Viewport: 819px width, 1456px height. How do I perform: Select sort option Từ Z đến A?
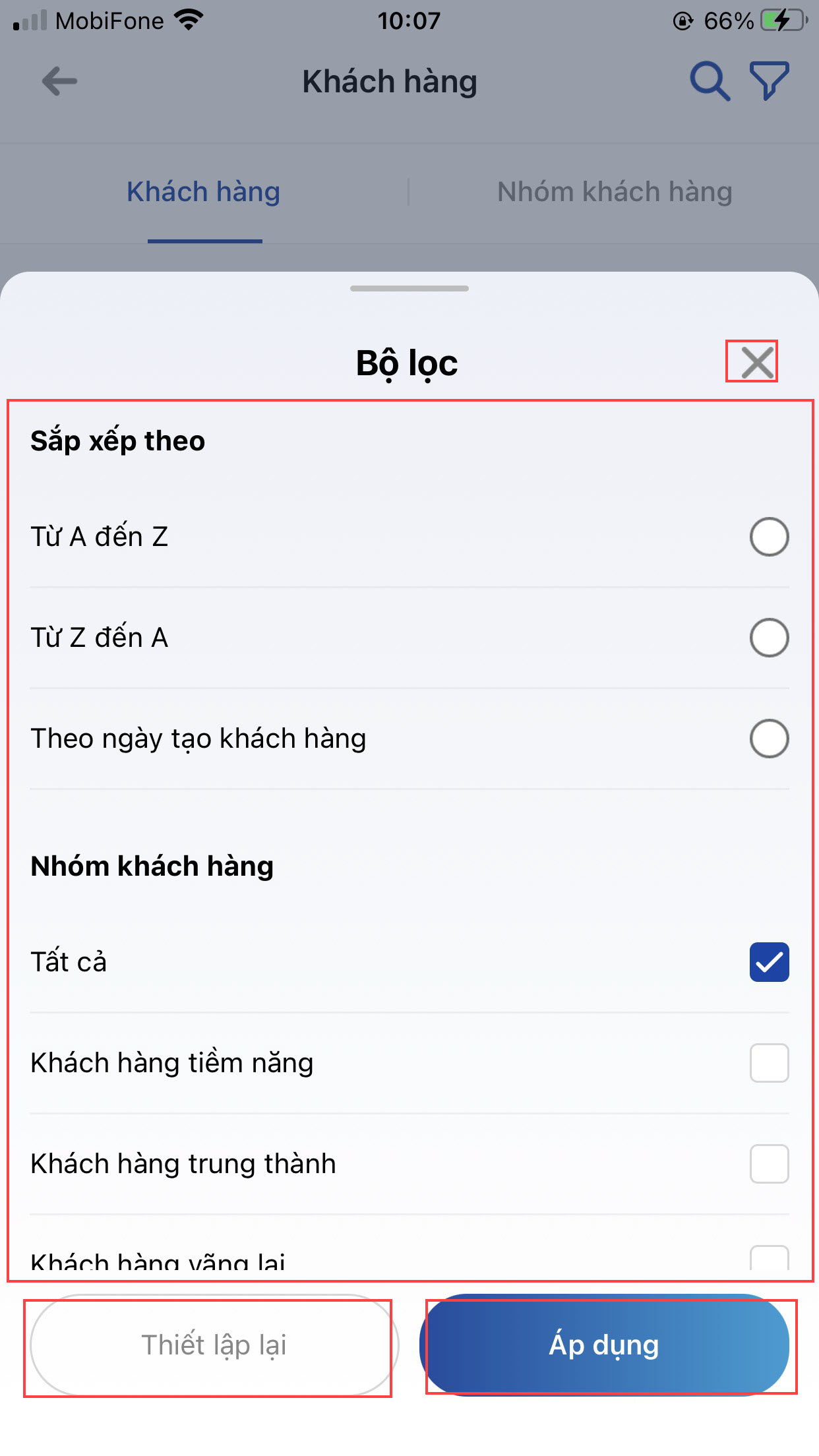click(769, 638)
